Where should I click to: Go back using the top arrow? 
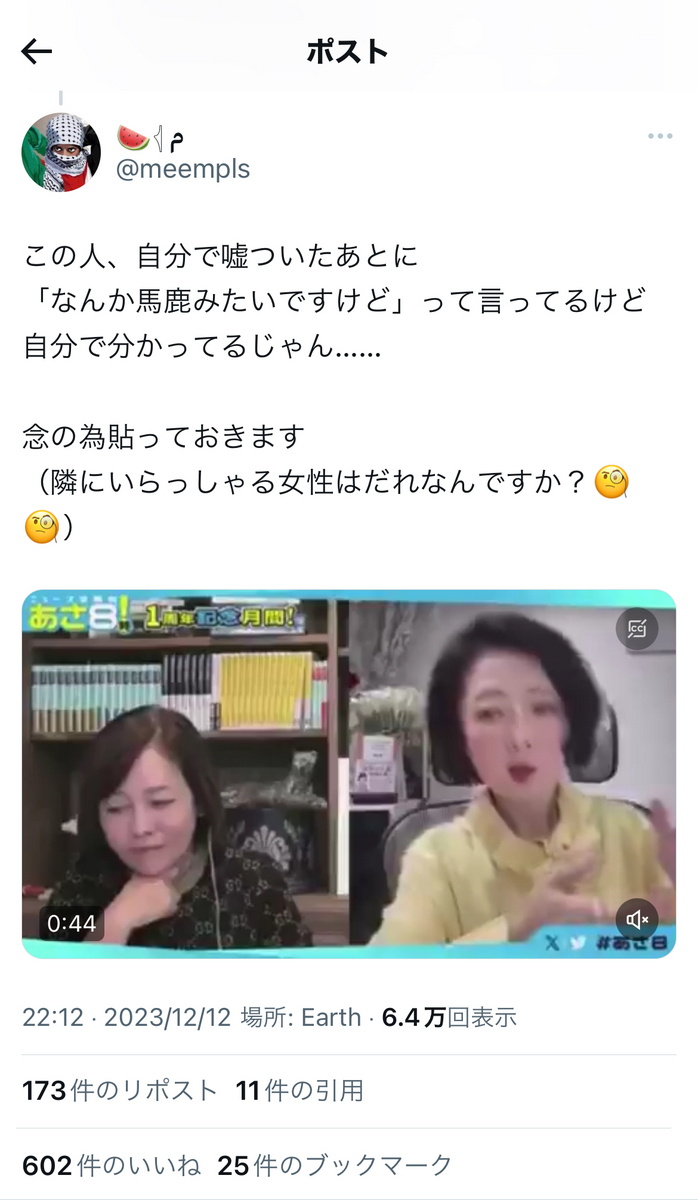pyautogui.click(x=37, y=52)
